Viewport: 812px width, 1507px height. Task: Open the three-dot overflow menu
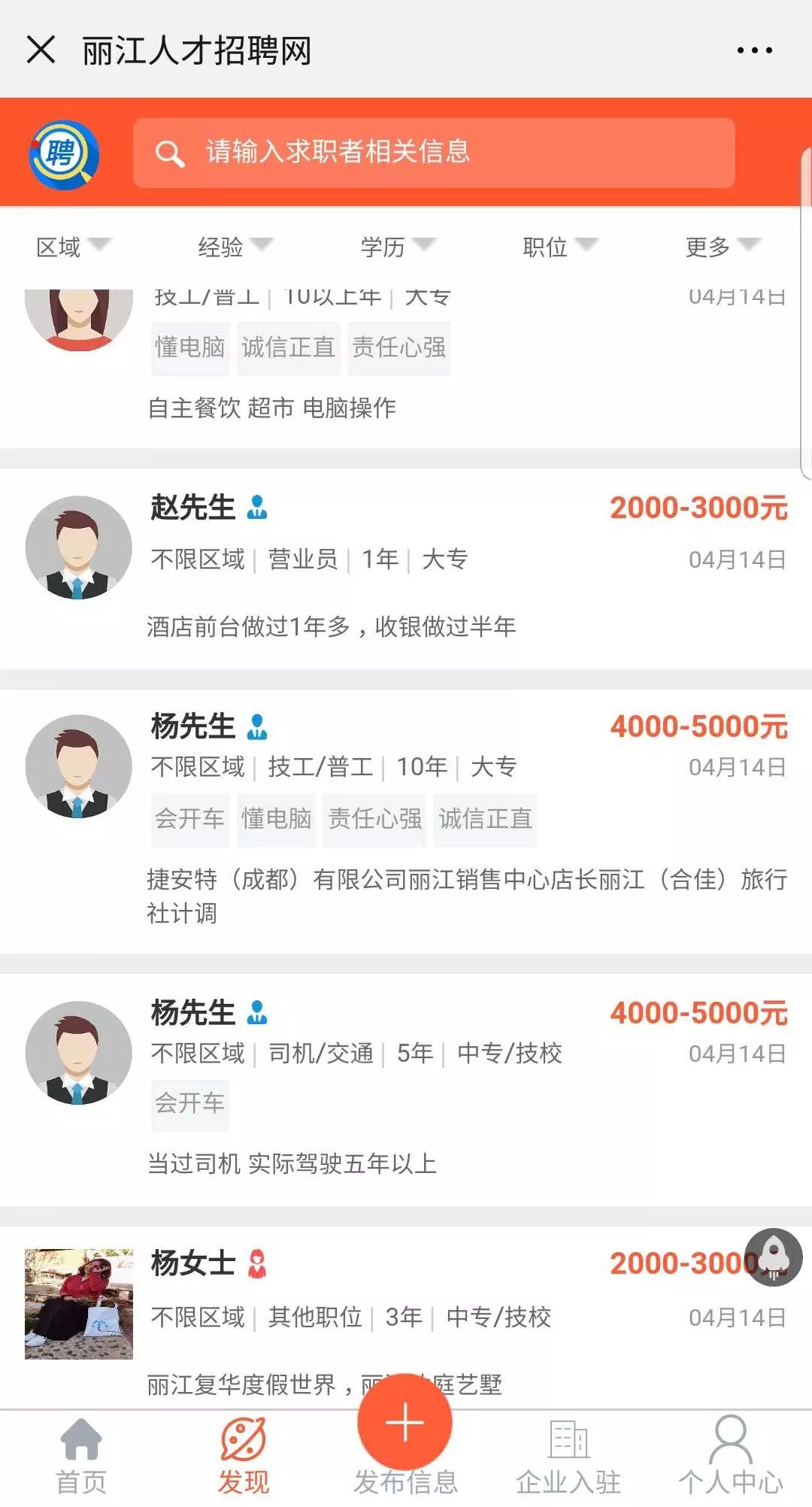tap(754, 50)
